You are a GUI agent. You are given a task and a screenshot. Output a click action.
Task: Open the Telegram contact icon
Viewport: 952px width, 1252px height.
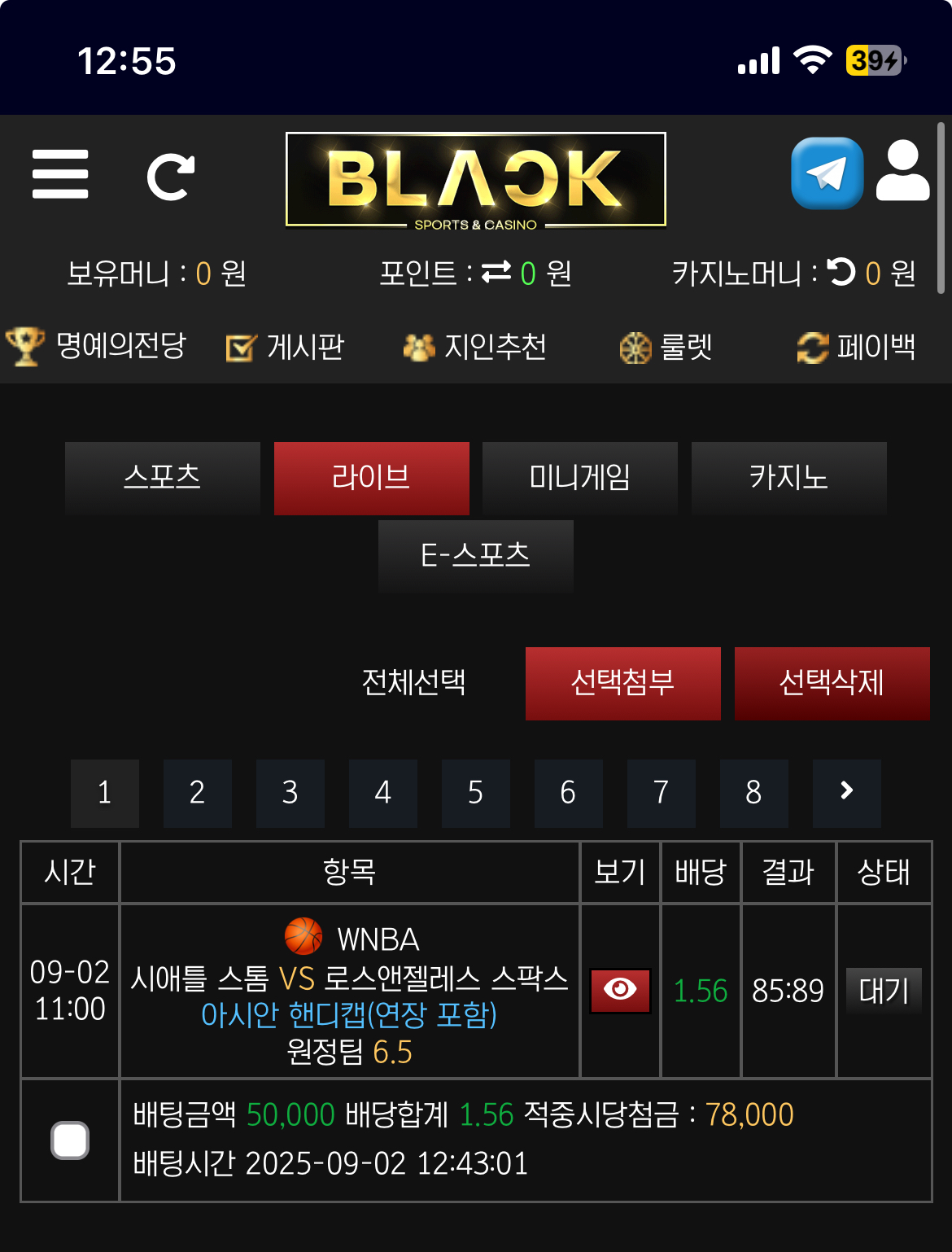827,173
